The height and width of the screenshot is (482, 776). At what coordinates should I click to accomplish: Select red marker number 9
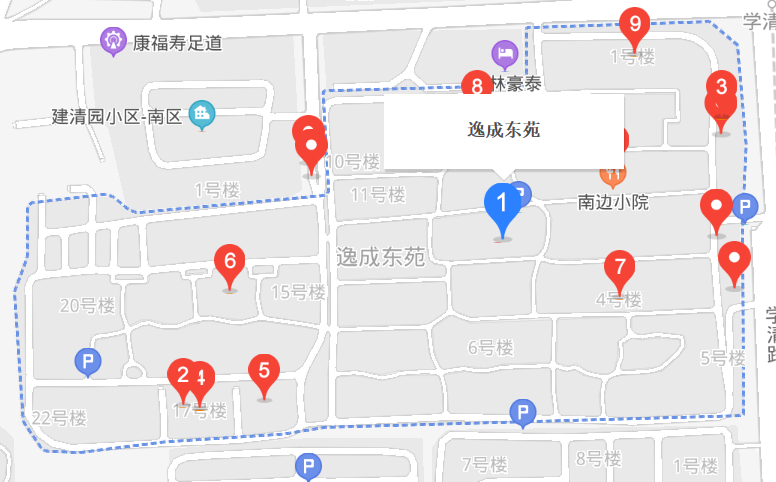click(x=634, y=23)
